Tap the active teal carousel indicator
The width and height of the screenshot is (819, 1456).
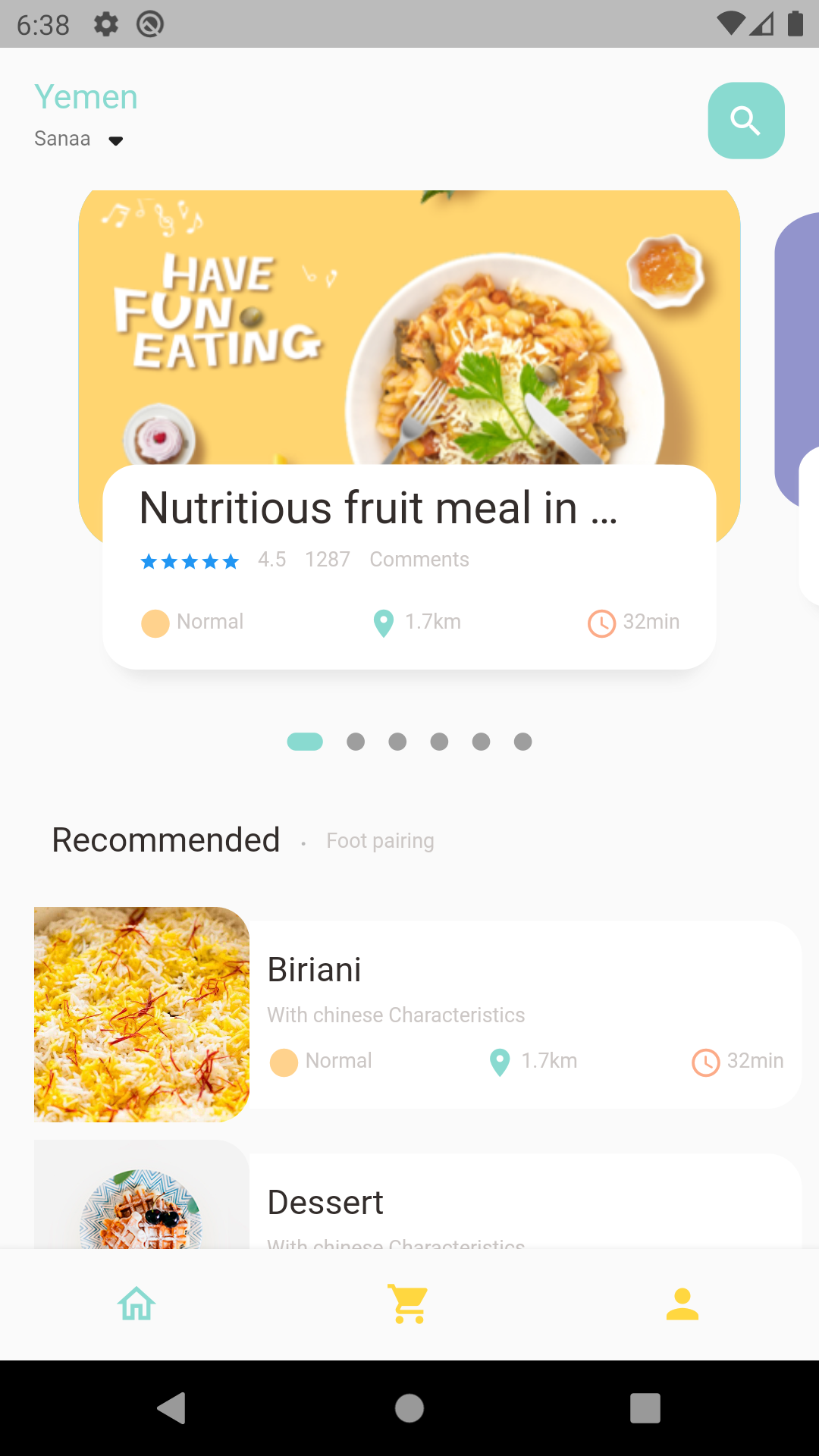(x=304, y=742)
